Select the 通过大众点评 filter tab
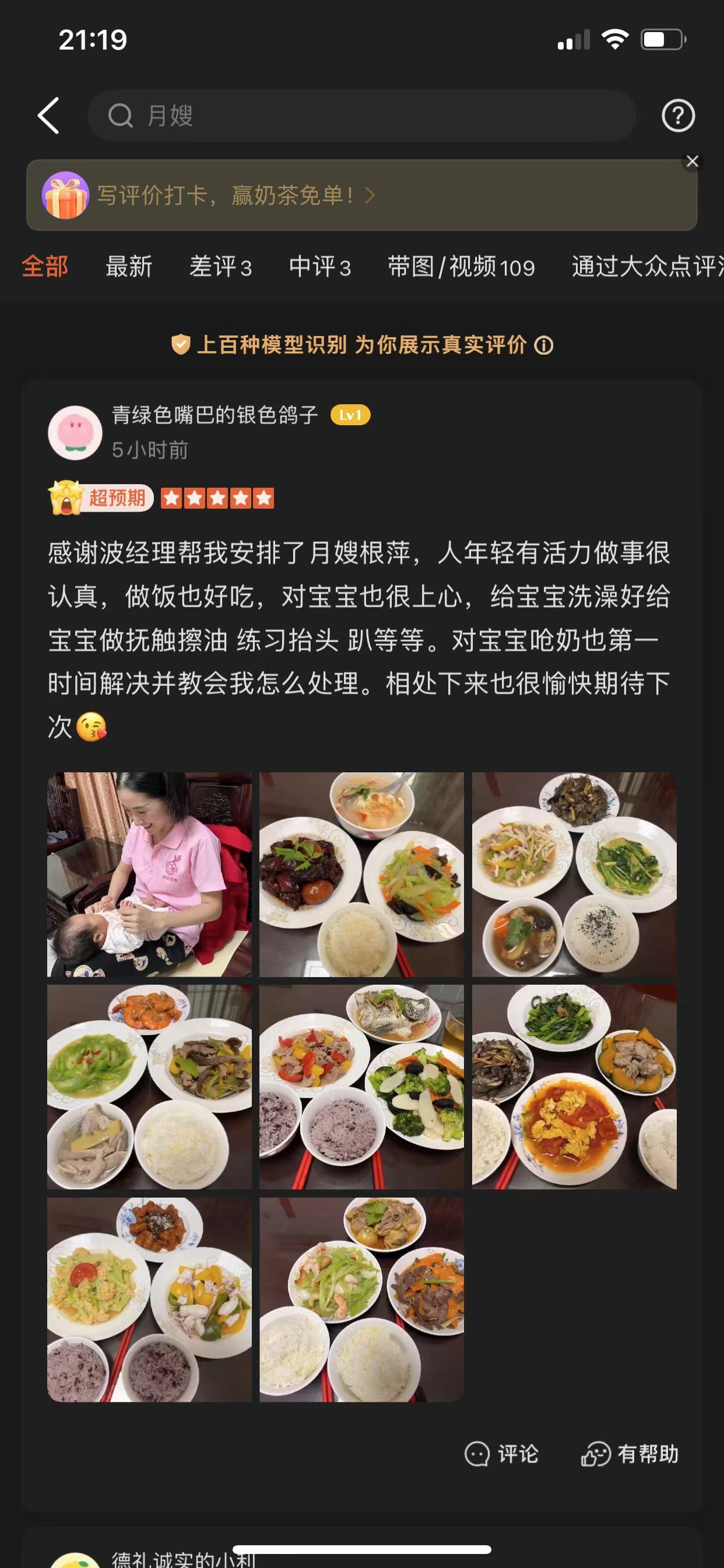This screenshot has height=1568, width=724. [646, 267]
